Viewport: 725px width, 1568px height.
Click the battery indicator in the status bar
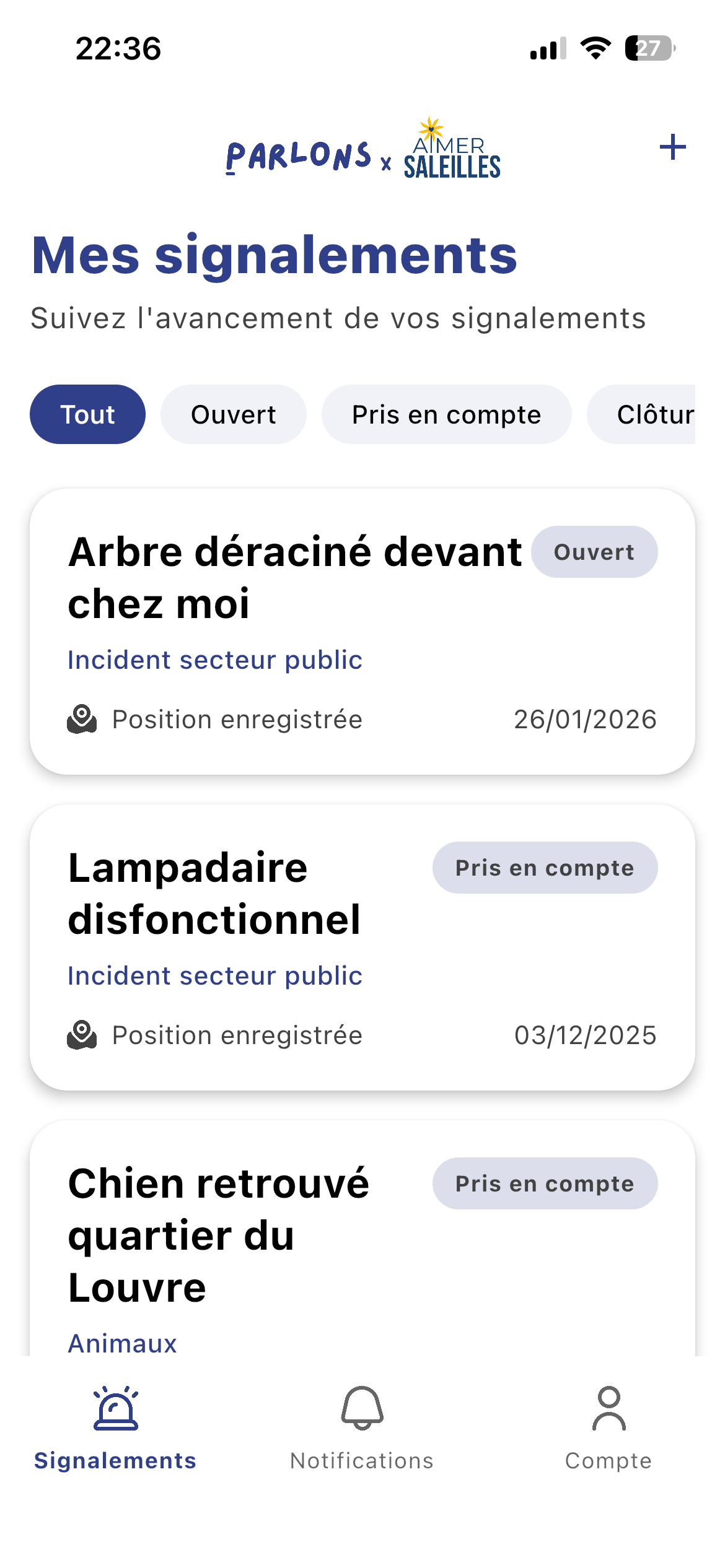pos(649,48)
